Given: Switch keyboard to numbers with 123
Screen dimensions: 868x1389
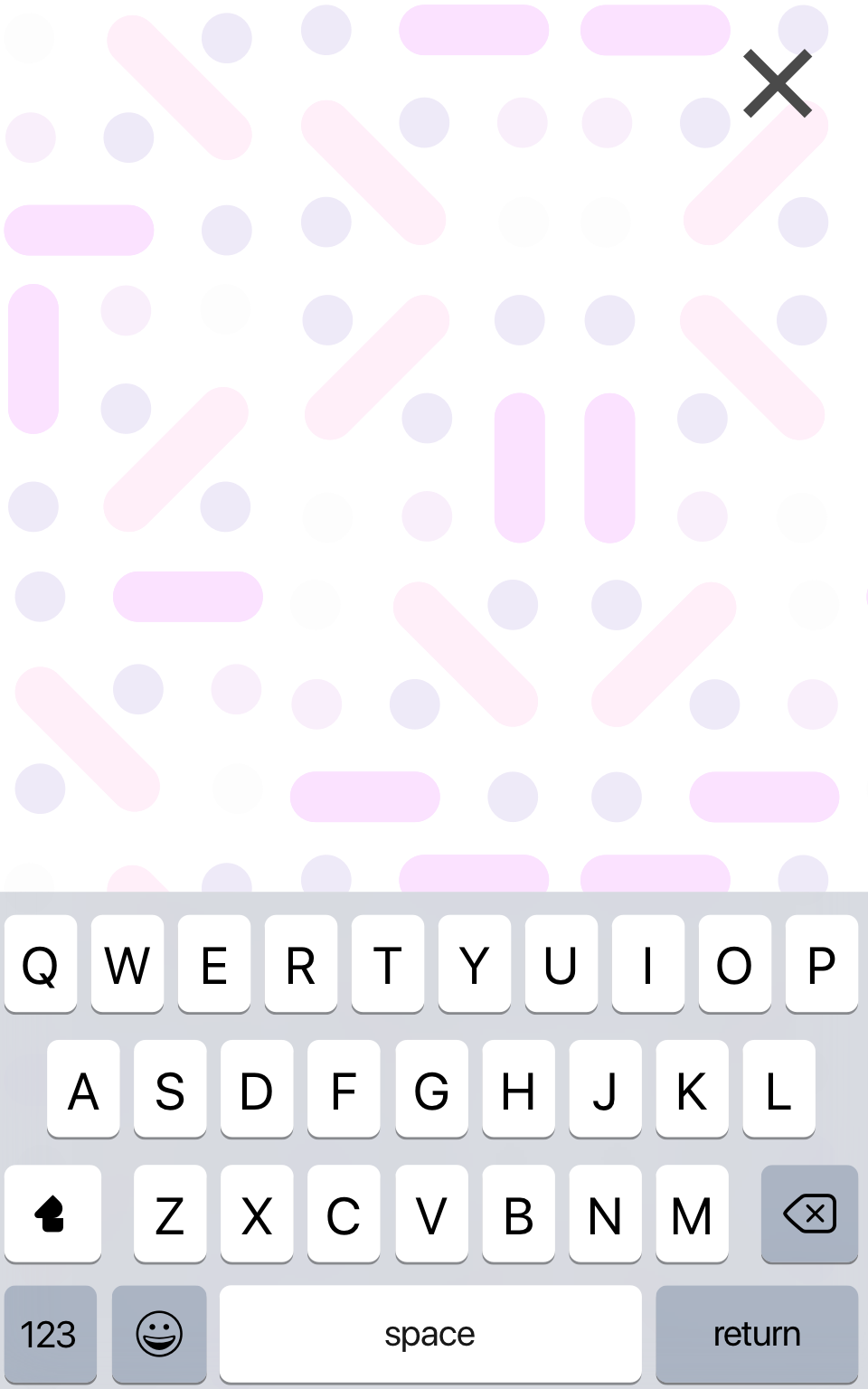Looking at the screenshot, I should coord(50,1334).
